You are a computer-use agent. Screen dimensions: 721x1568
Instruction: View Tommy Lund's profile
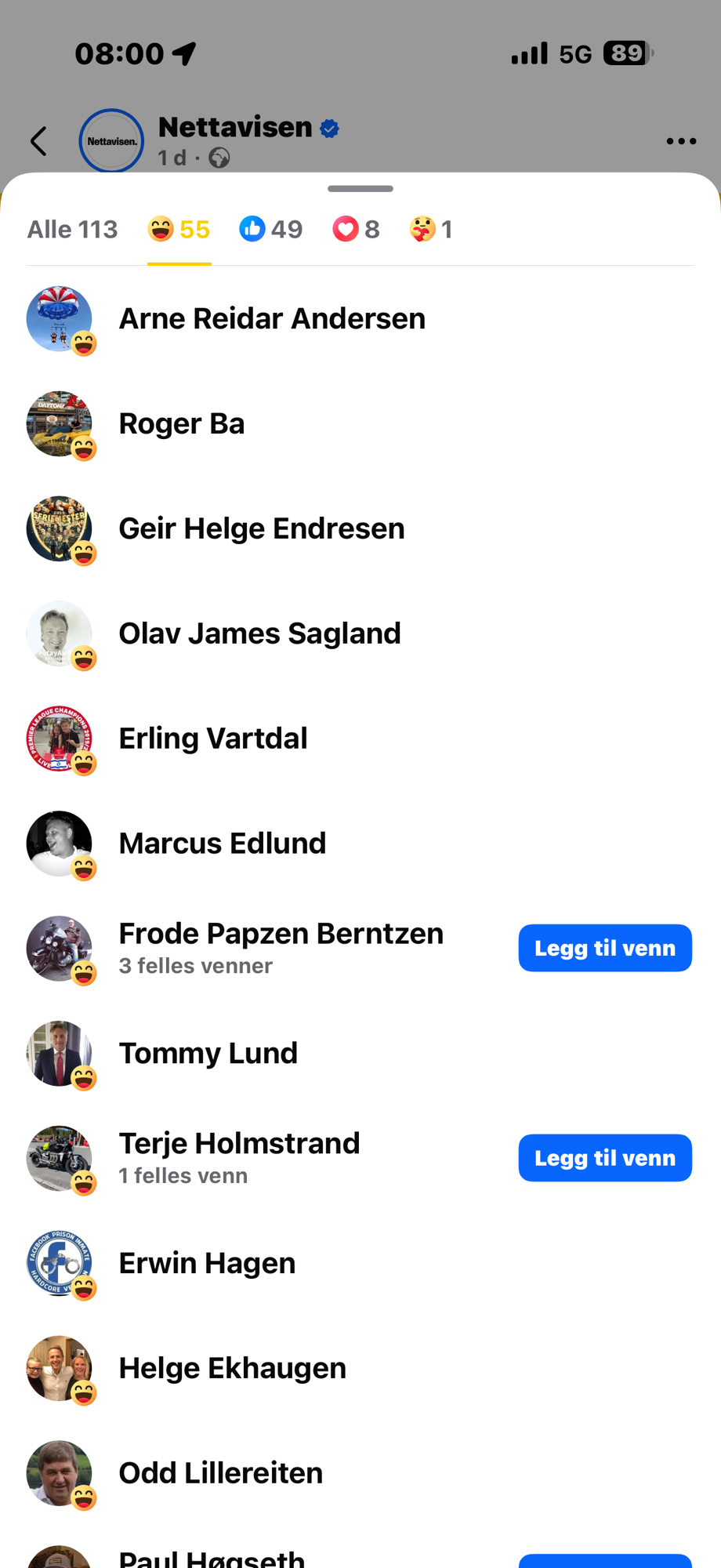pyautogui.click(x=208, y=1054)
